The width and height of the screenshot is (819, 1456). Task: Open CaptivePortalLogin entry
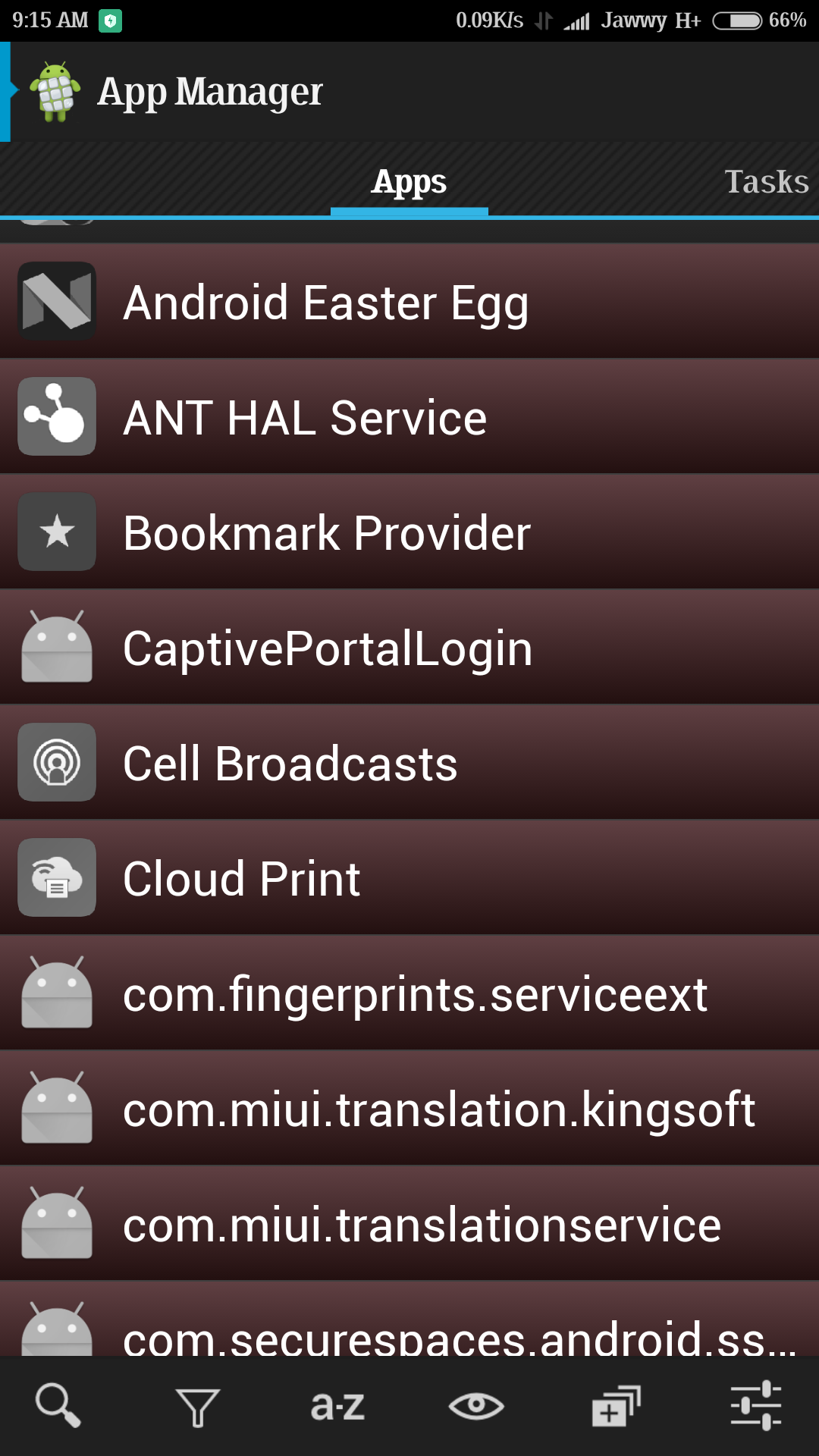[x=409, y=648]
